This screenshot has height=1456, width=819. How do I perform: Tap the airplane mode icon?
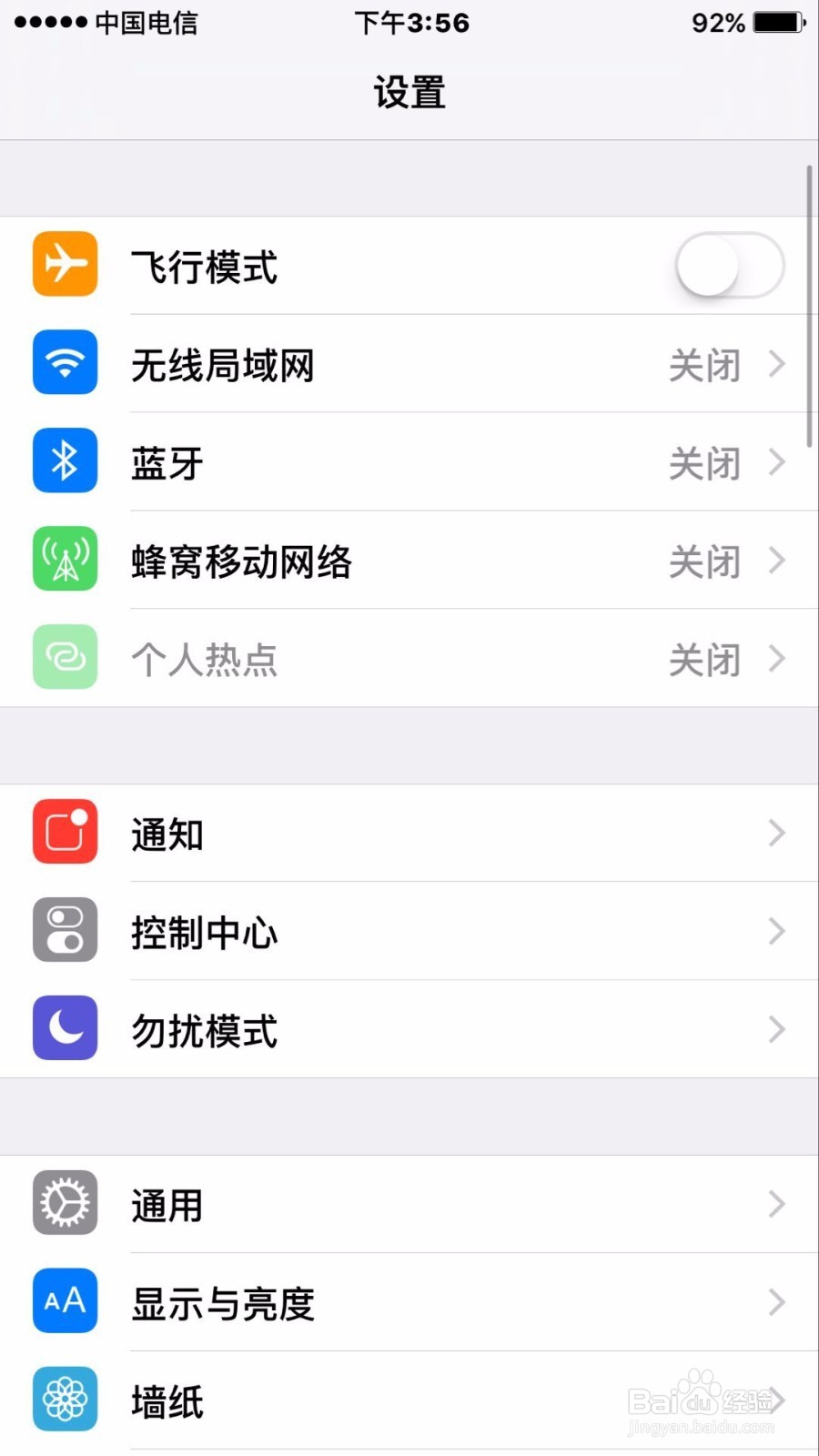(x=65, y=264)
